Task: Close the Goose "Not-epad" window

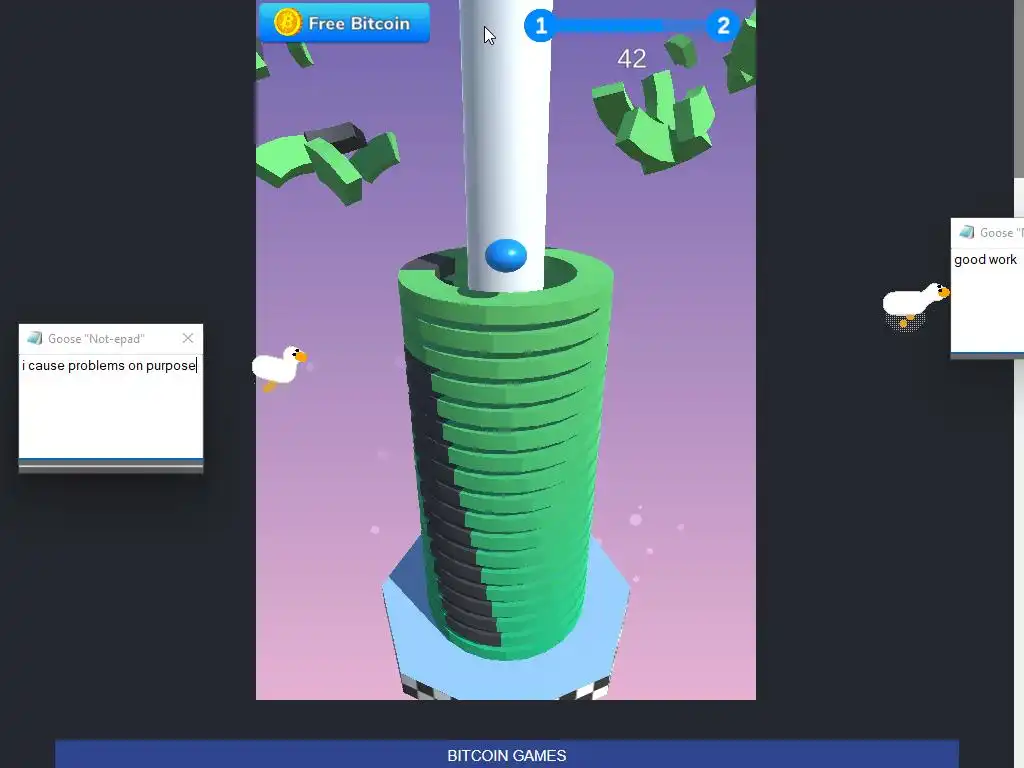Action: click(x=188, y=338)
